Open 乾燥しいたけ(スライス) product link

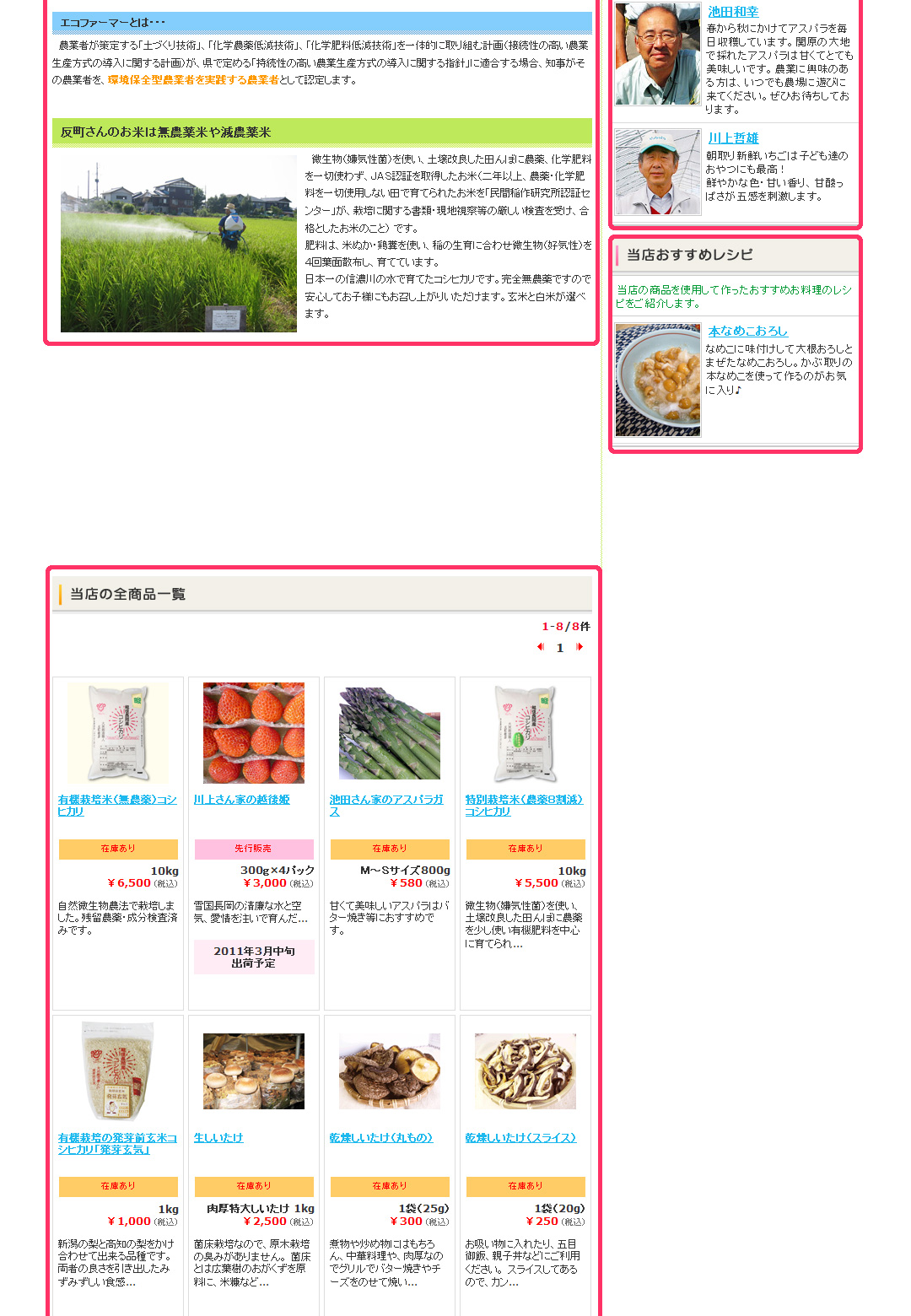[520, 1138]
